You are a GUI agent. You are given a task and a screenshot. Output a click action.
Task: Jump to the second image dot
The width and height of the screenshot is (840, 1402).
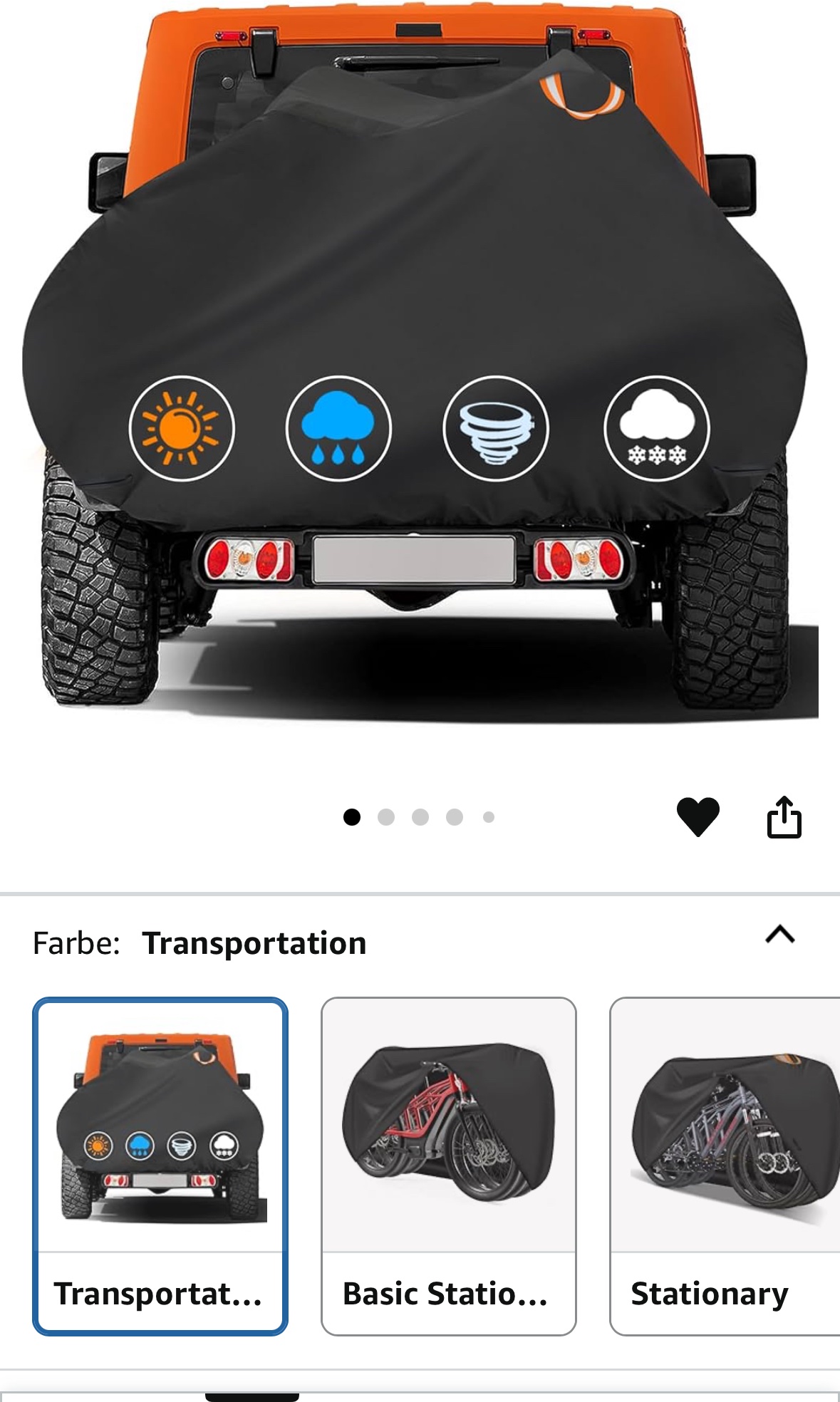(386, 817)
